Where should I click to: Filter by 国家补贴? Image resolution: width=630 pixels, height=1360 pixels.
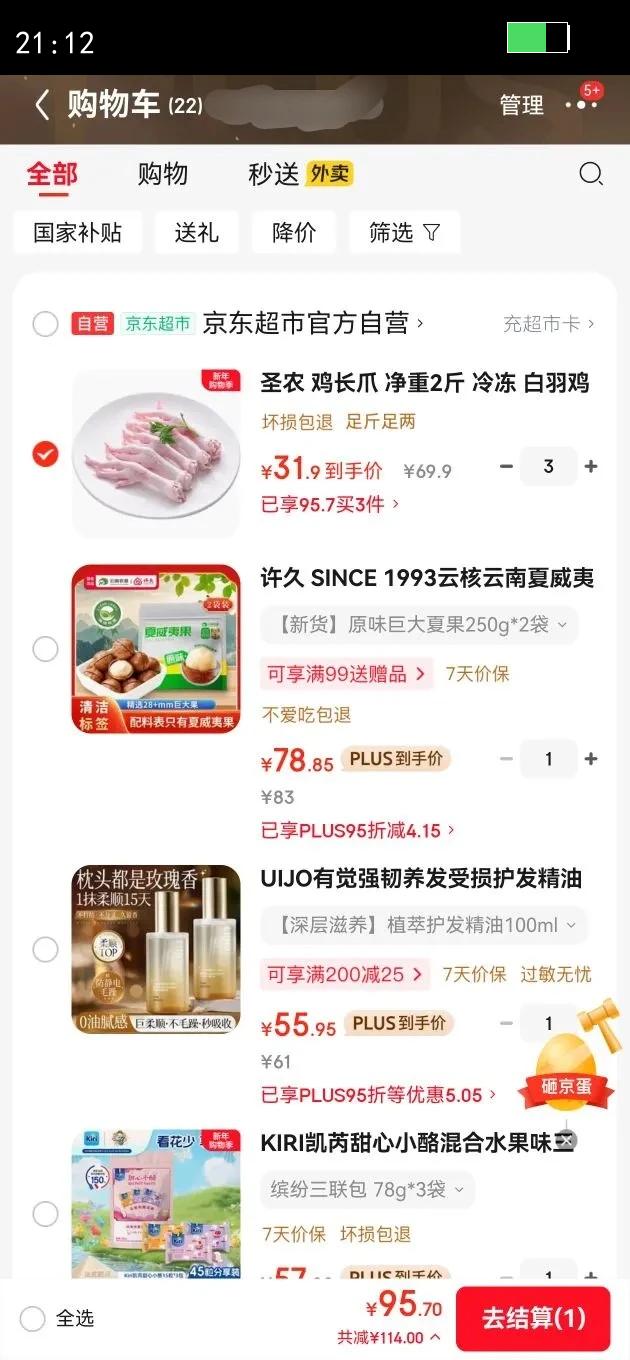coord(78,233)
